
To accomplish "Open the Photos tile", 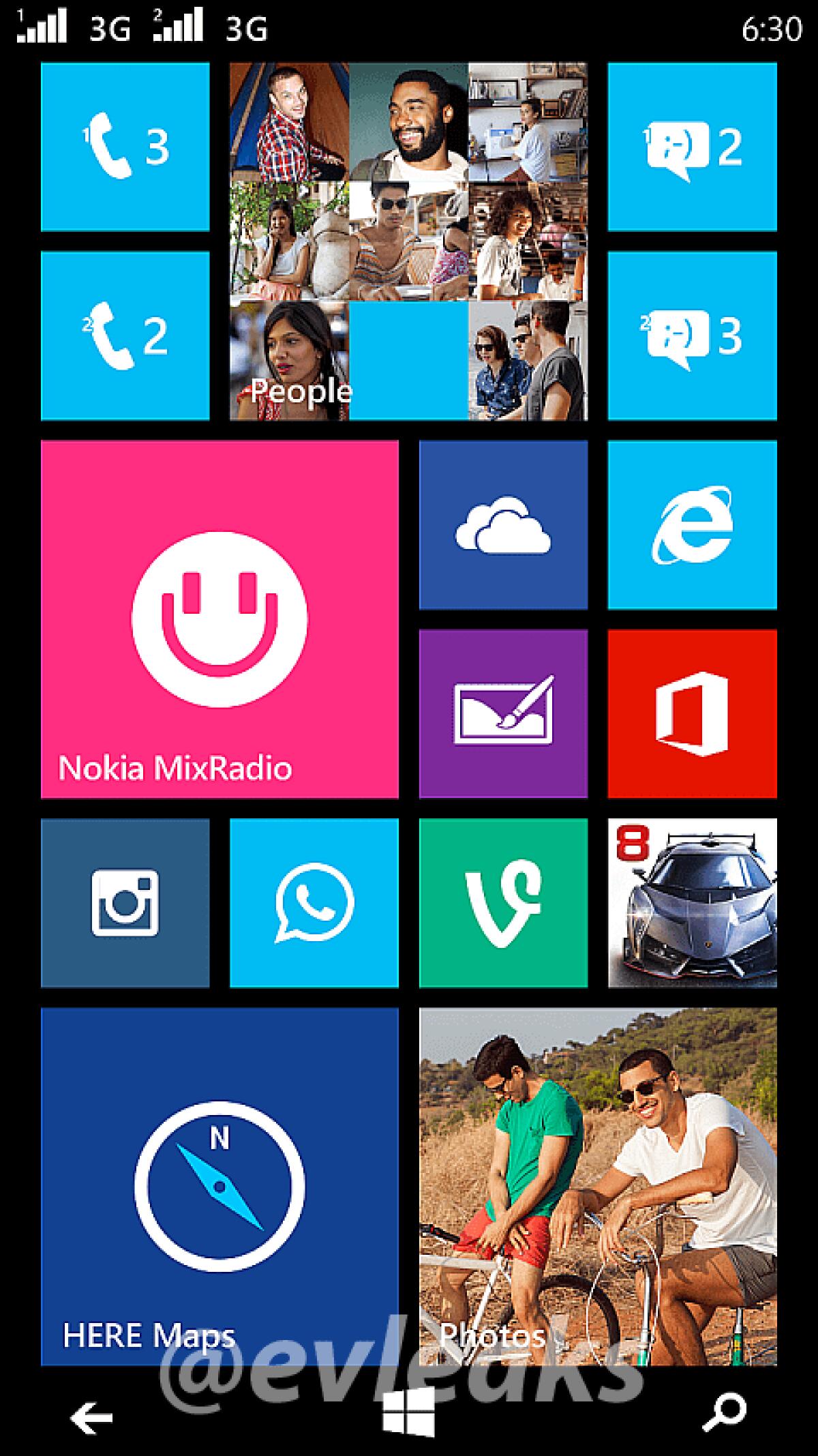I will coord(600,1187).
